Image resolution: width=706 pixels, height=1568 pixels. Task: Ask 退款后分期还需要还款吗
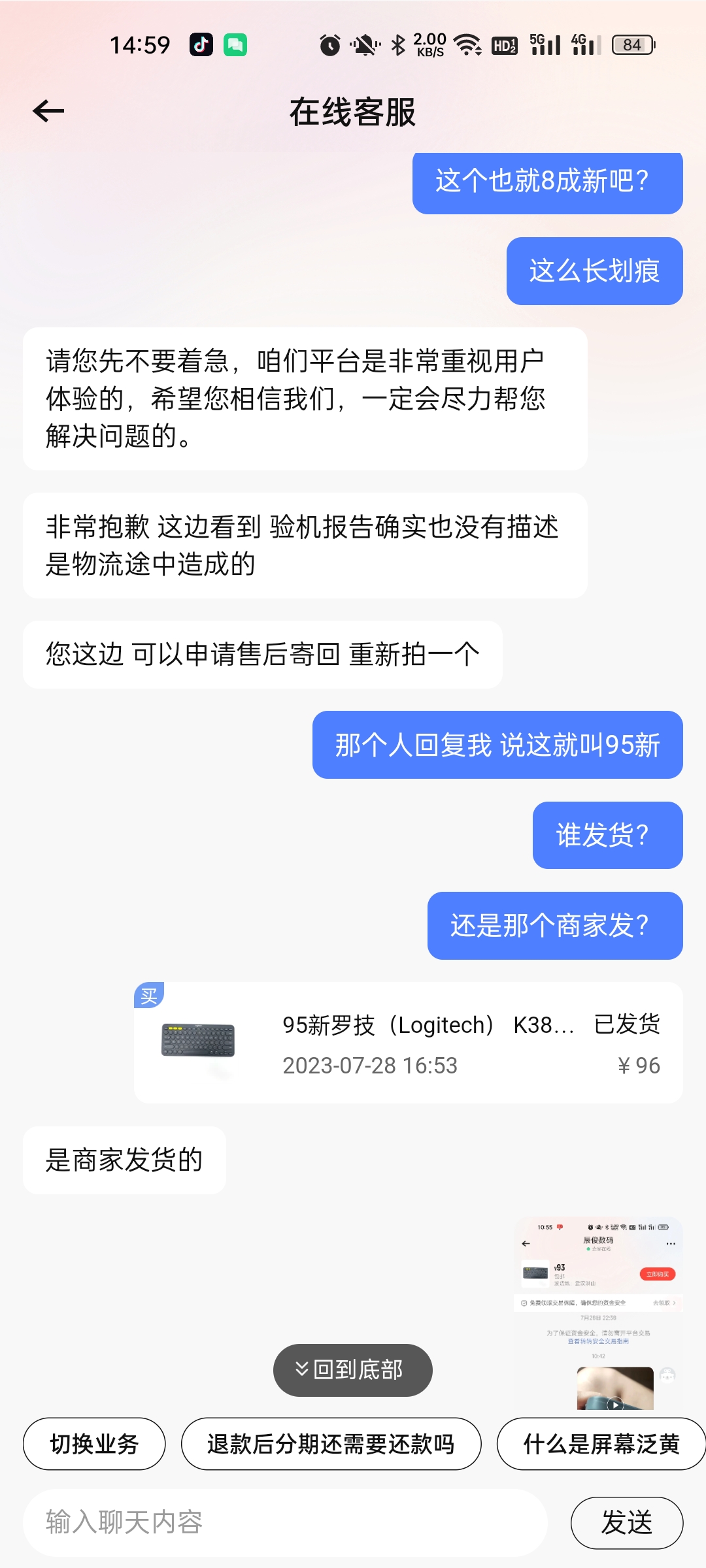click(x=331, y=1444)
